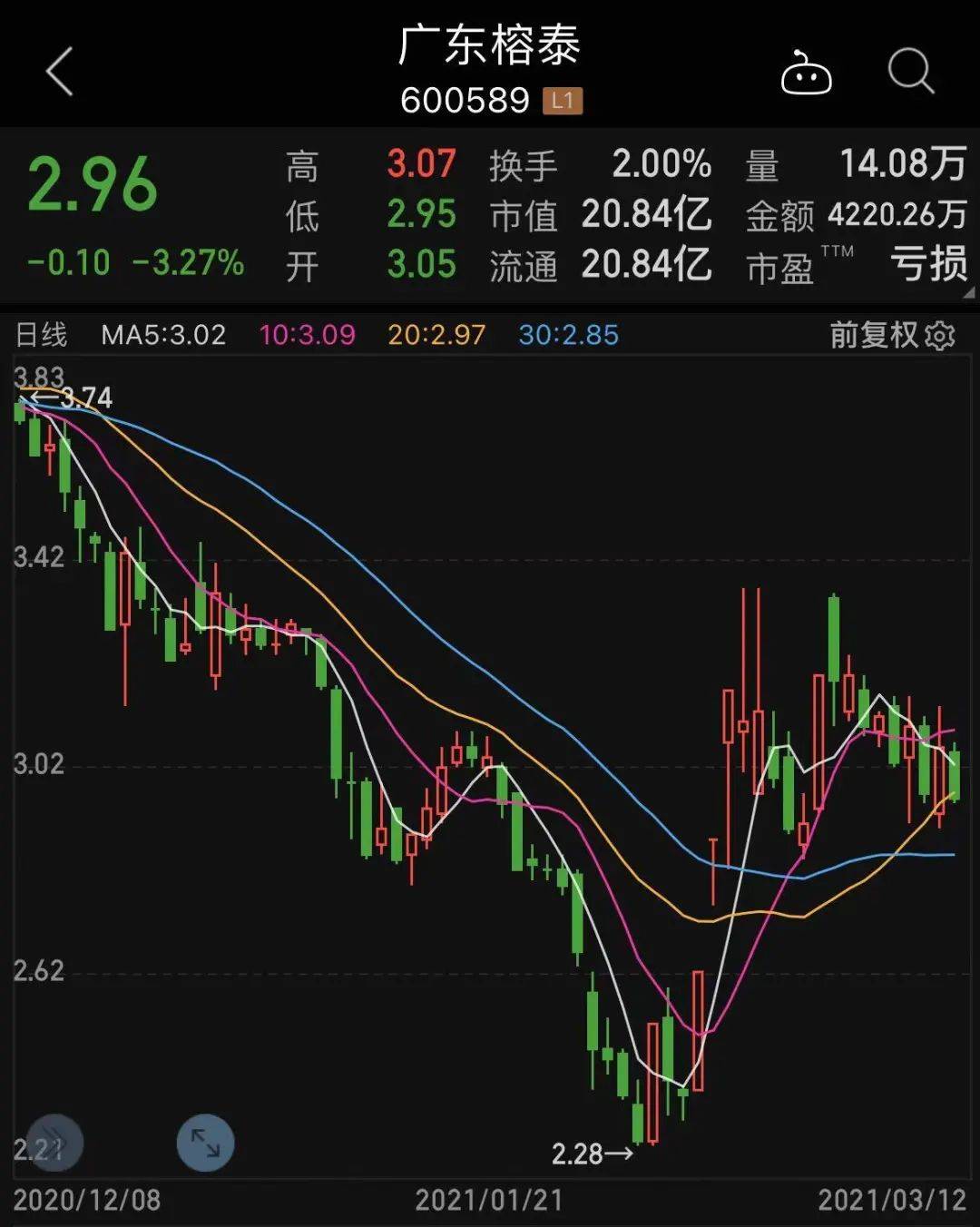Go back using the top-left arrow

coord(60,73)
